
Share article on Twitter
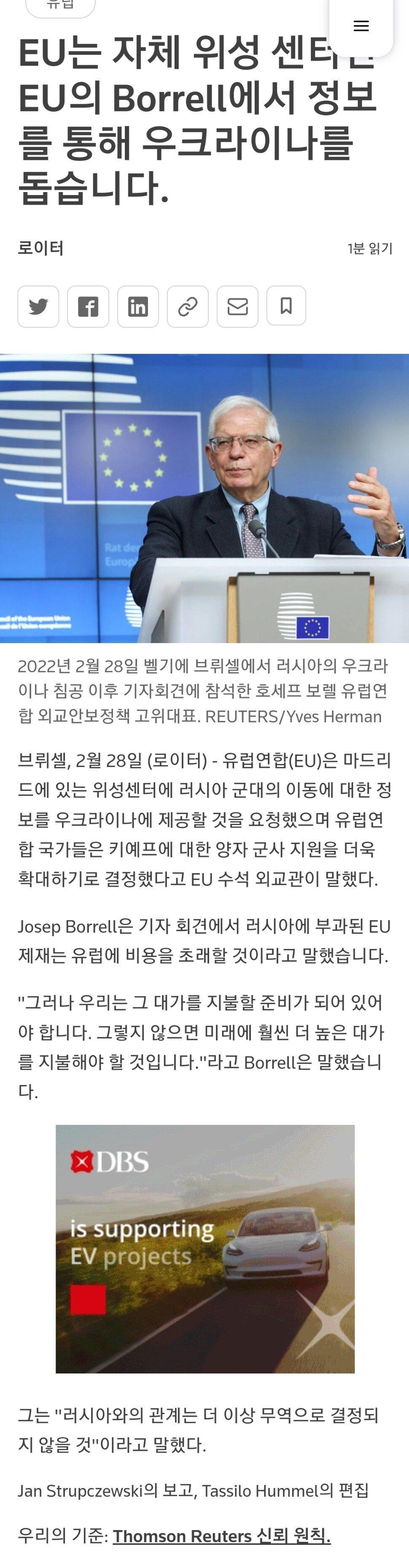[x=38, y=306]
